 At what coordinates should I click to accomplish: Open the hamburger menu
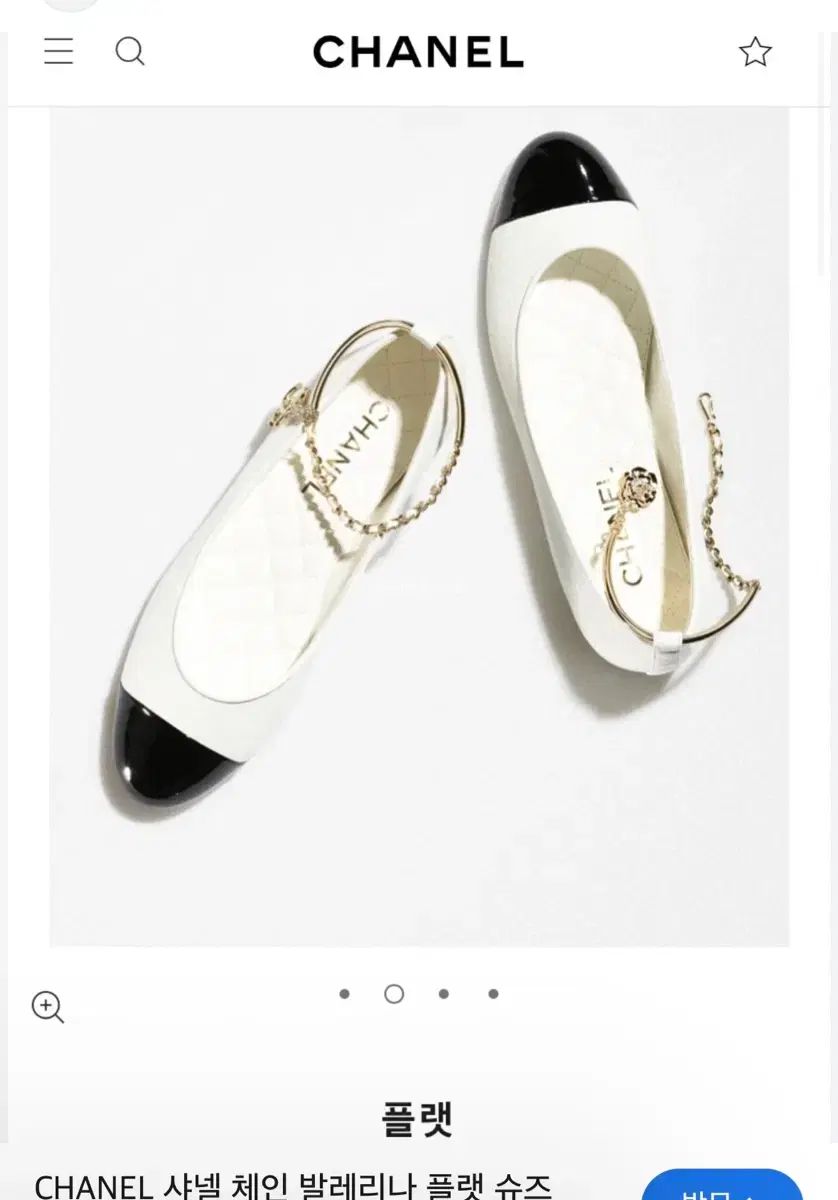click(59, 51)
